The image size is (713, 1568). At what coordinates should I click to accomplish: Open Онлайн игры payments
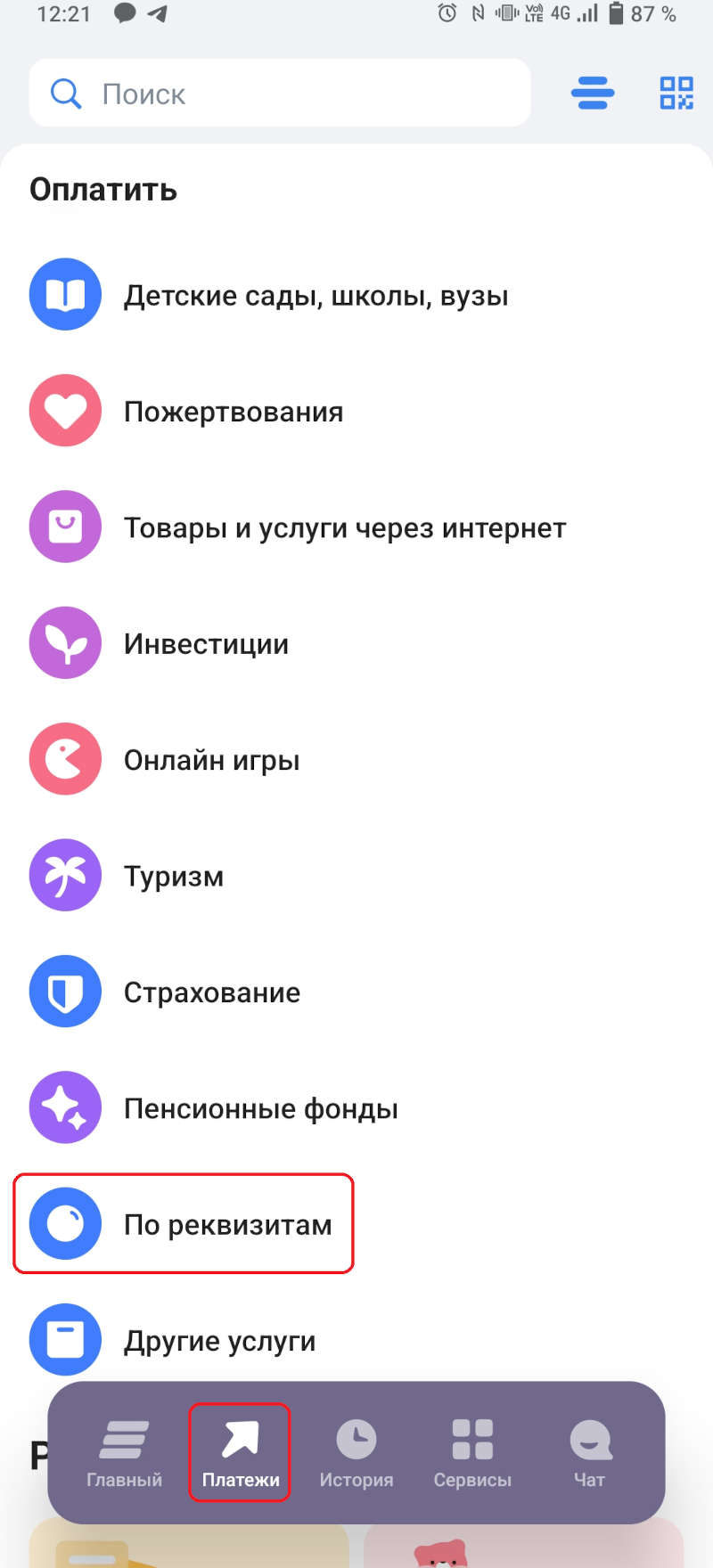pyautogui.click(x=356, y=759)
